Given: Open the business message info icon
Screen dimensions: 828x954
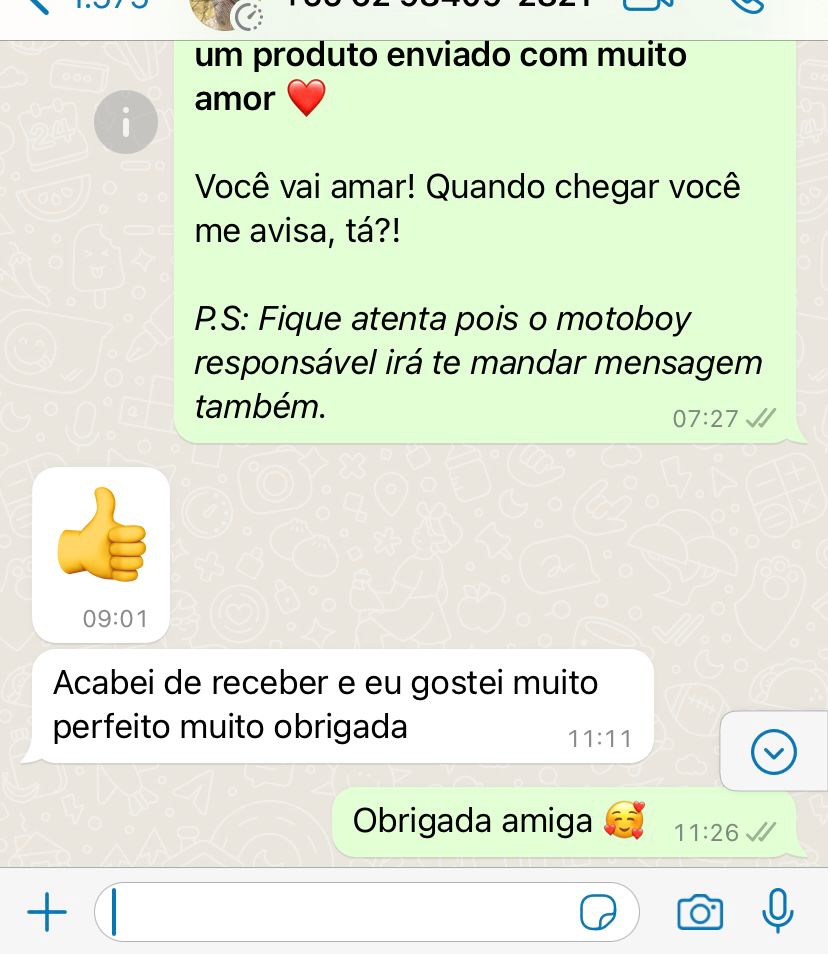Looking at the screenshot, I should [x=126, y=124].
